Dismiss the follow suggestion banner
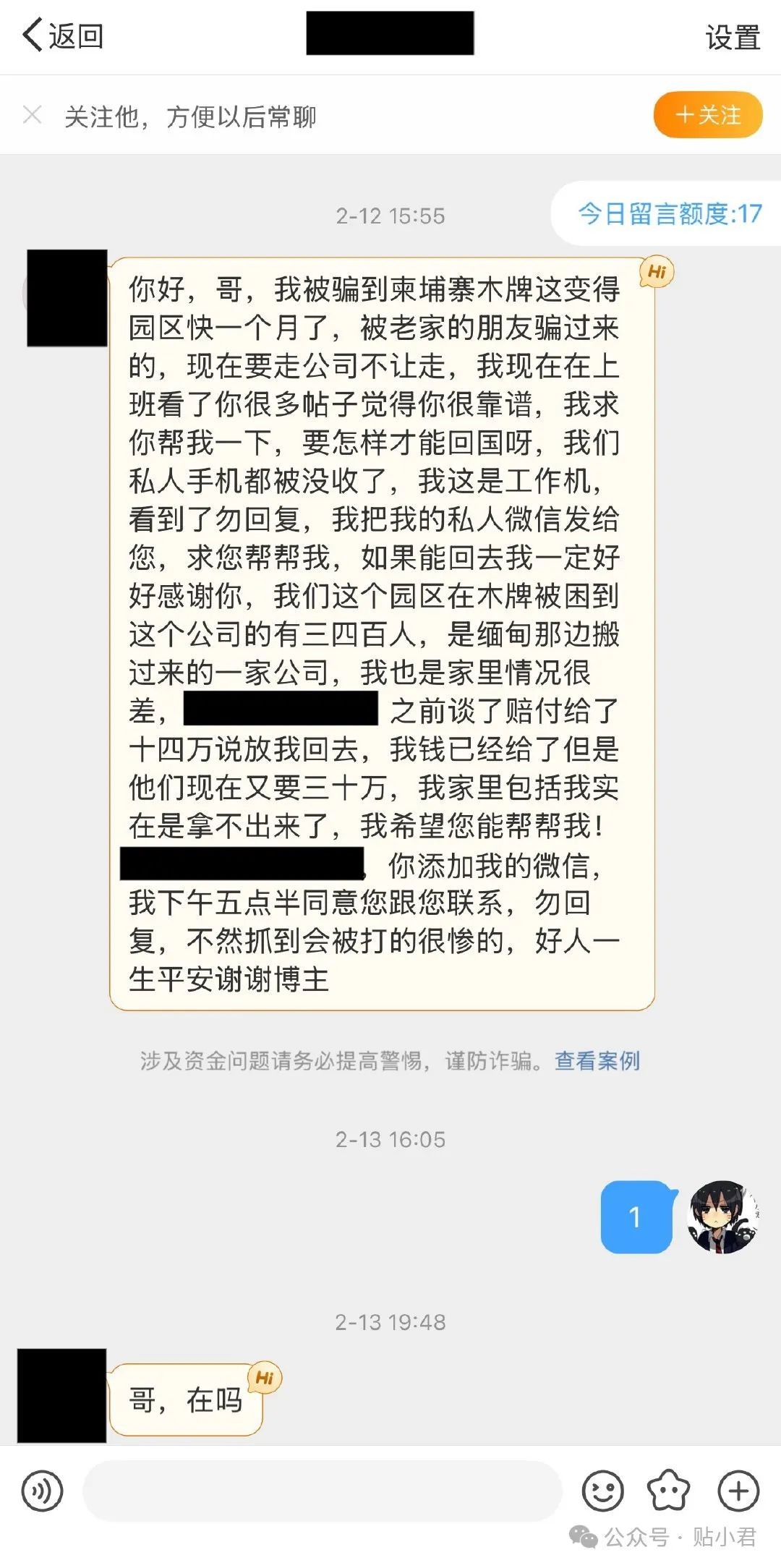Viewport: 781px width, 1568px height. click(x=33, y=115)
